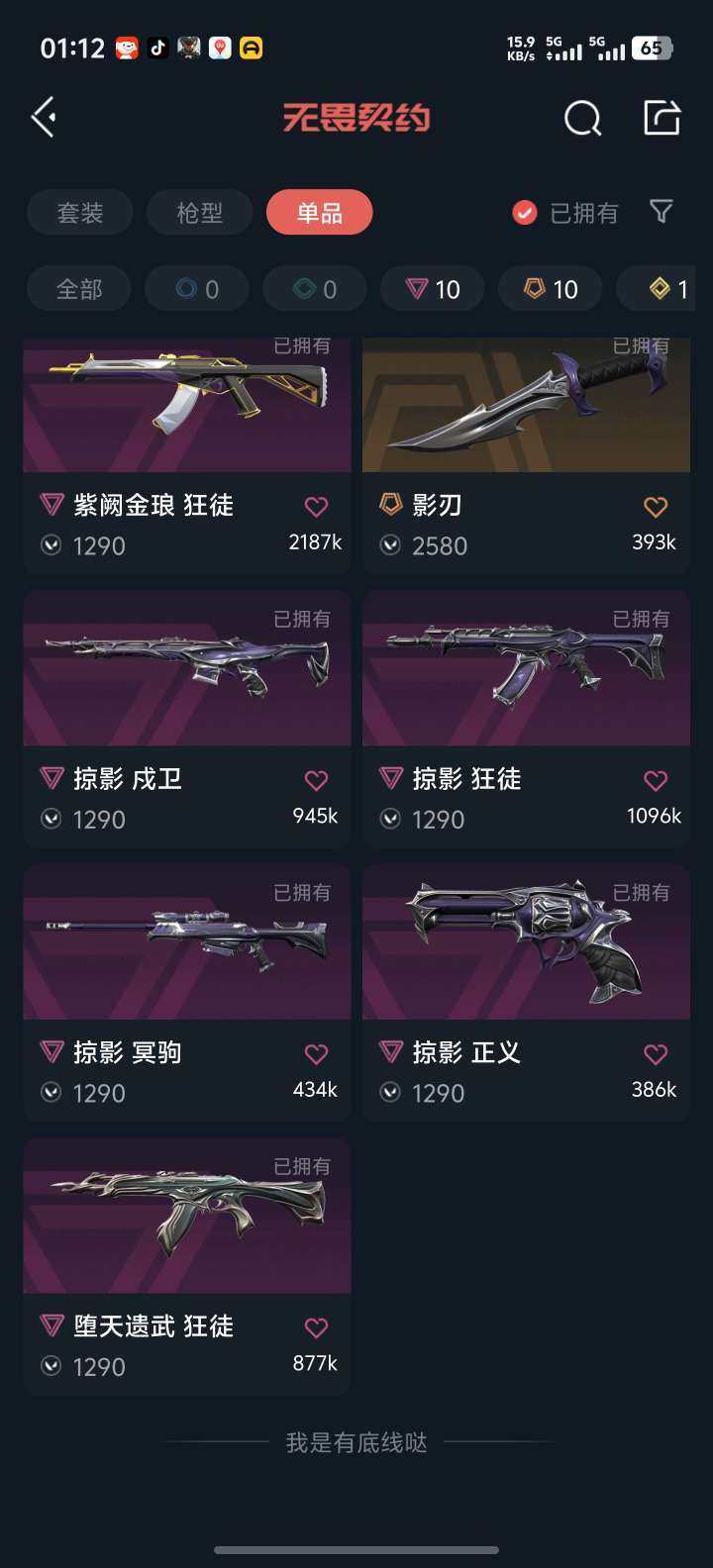Viewport: 713px width, 1568px height.
Task: Select the 单品 tab
Action: 320,213
